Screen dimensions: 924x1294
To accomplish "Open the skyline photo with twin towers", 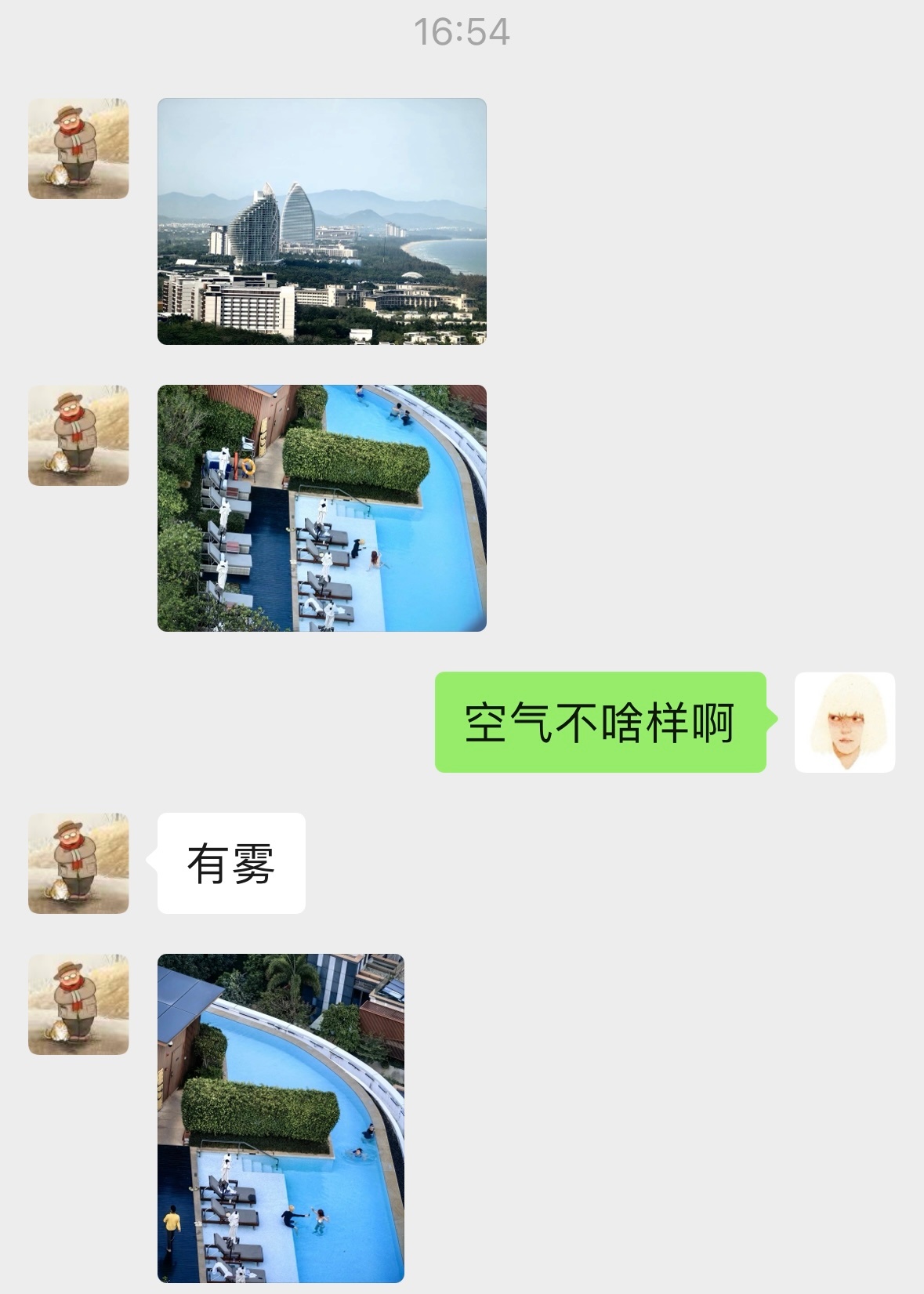I will click(x=321, y=221).
